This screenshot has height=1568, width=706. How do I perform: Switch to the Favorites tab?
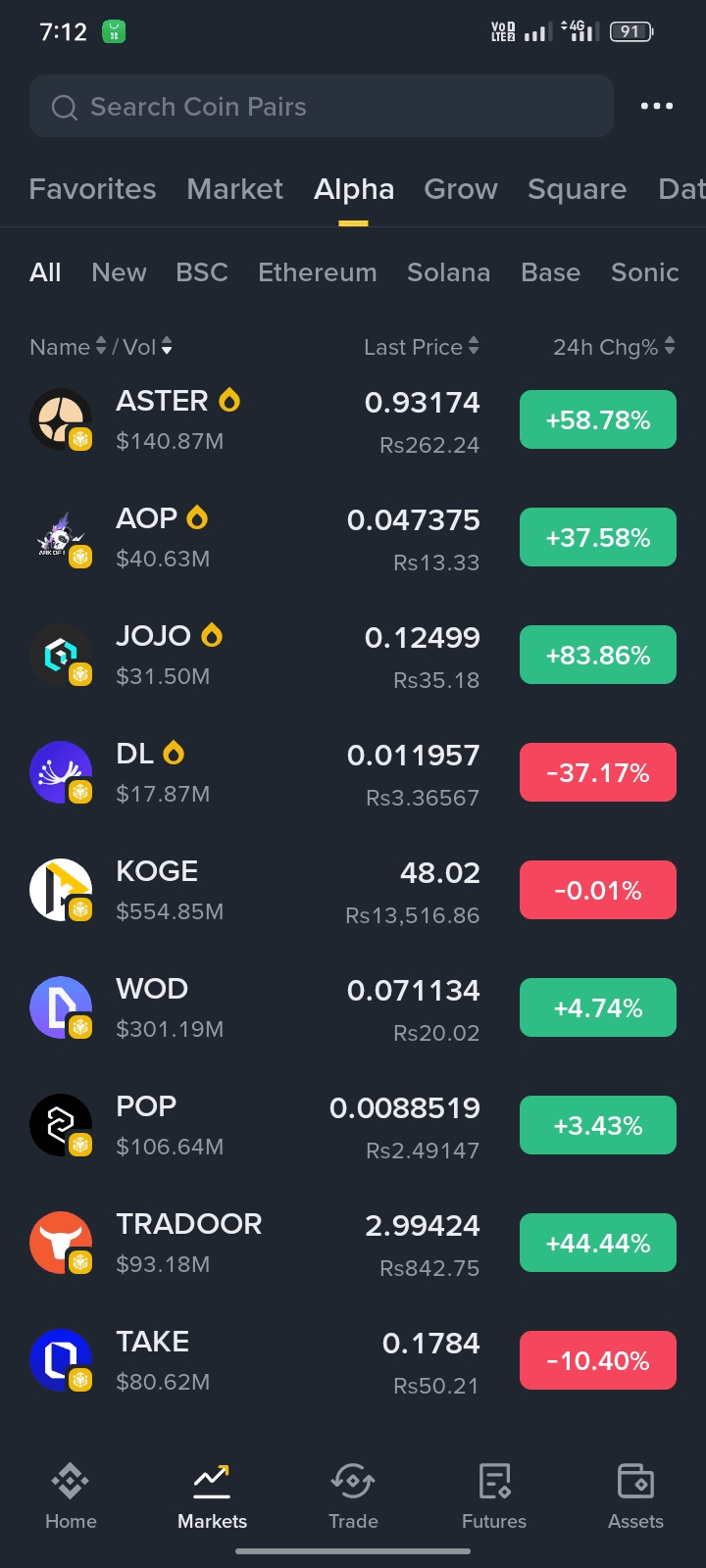[92, 189]
